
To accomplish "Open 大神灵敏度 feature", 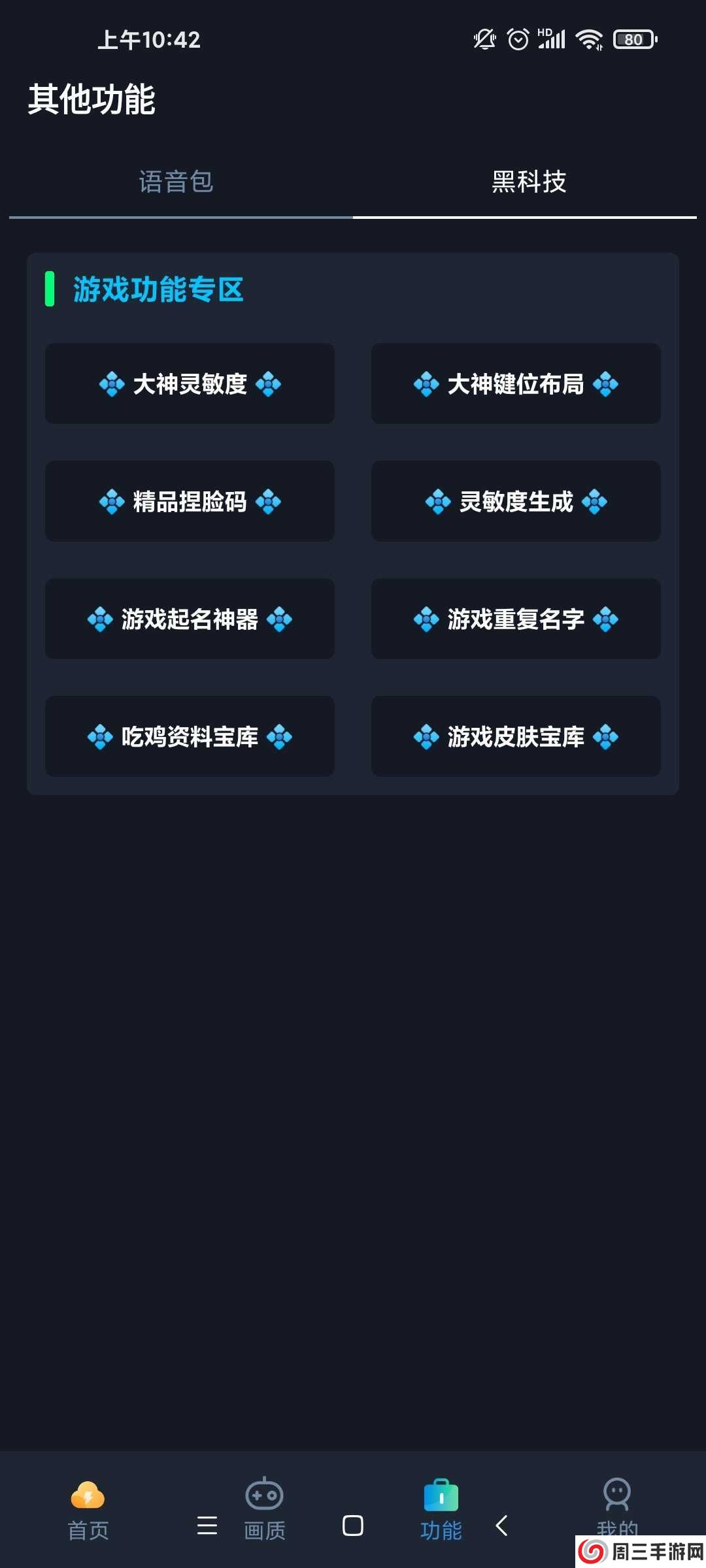I will click(190, 384).
